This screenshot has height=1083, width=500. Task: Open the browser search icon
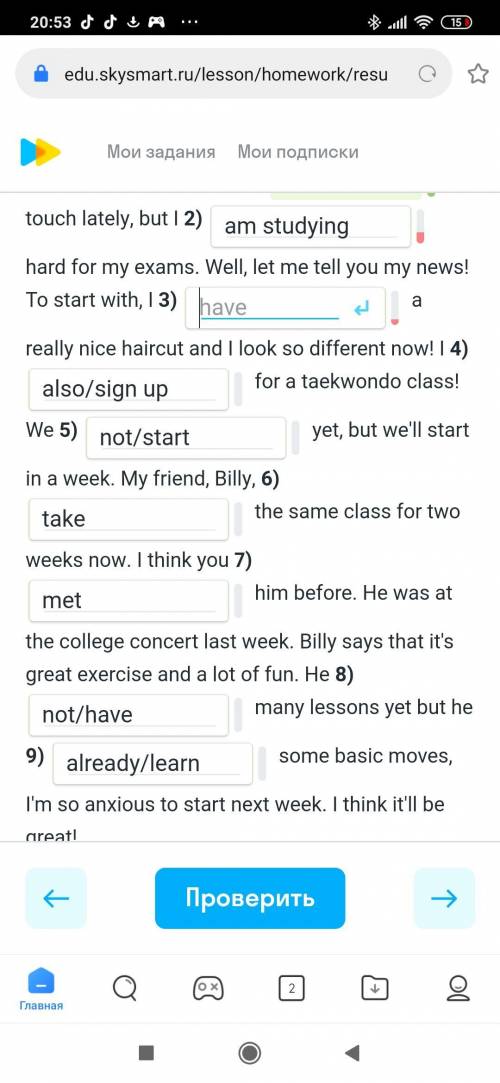pyautogui.click(x=124, y=988)
